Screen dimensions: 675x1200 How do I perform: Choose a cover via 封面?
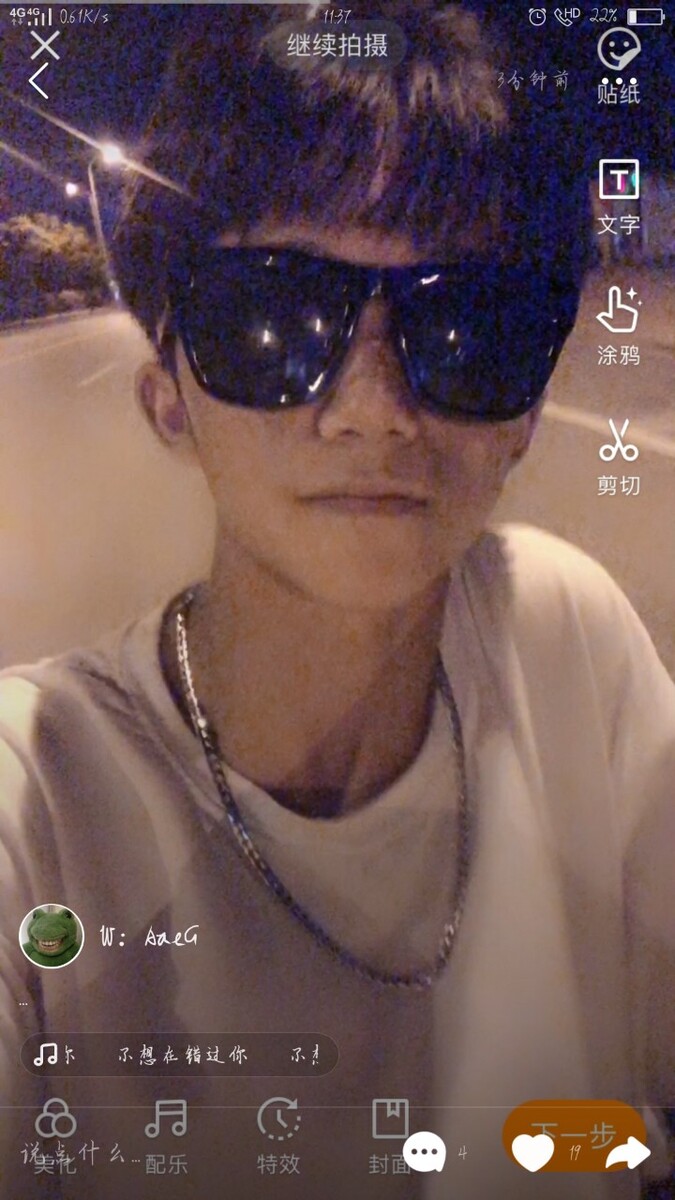point(390,1135)
